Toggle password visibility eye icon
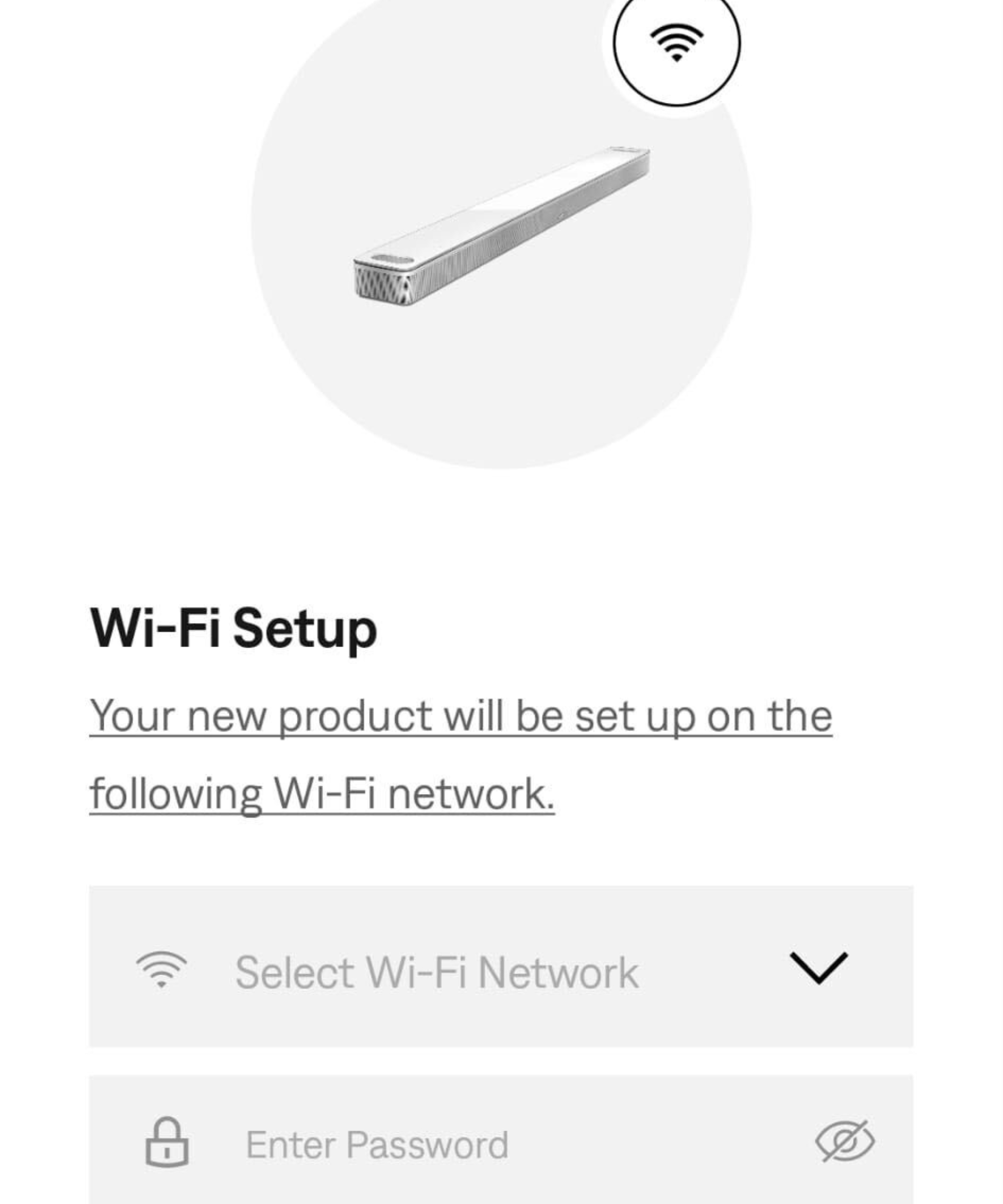The image size is (1003, 1204). 845,1141
